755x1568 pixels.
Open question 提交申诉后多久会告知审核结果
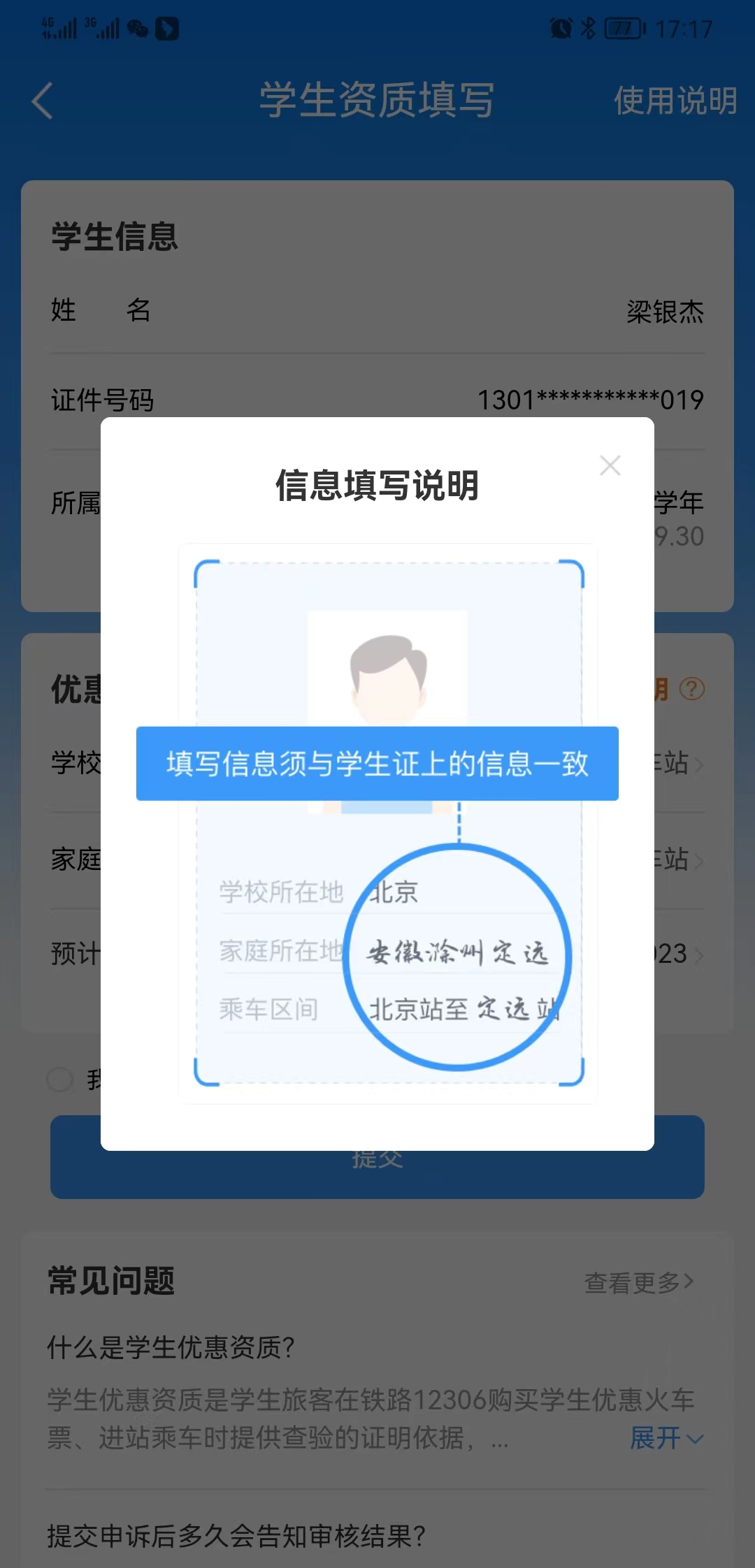tap(236, 1535)
